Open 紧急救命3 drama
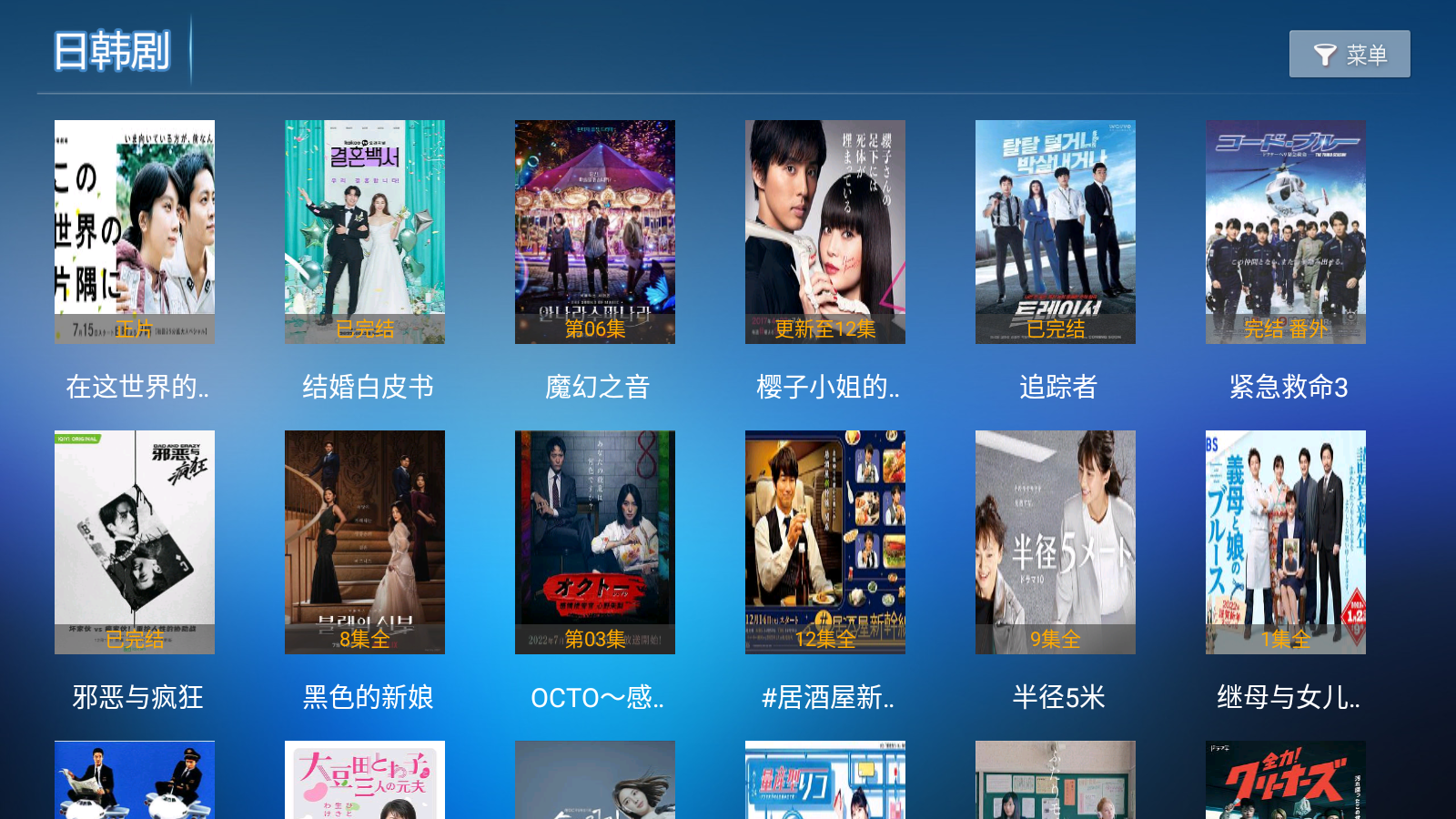Image resolution: width=1456 pixels, height=819 pixels. click(1286, 232)
